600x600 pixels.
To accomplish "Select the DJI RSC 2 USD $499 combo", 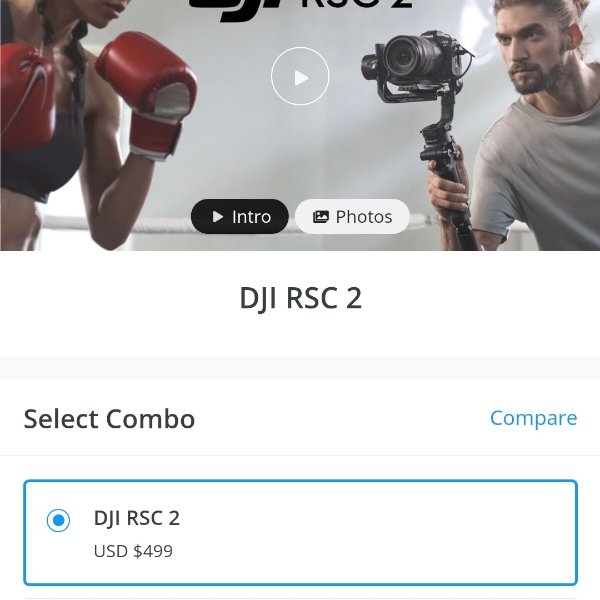I will click(58, 520).
